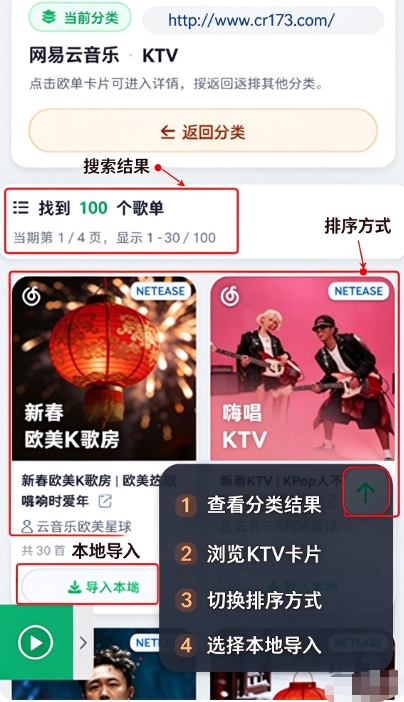Image resolution: width=404 pixels, height=702 pixels.
Task: Tap the 返回分类 button
Action: pyautogui.click(x=203, y=131)
